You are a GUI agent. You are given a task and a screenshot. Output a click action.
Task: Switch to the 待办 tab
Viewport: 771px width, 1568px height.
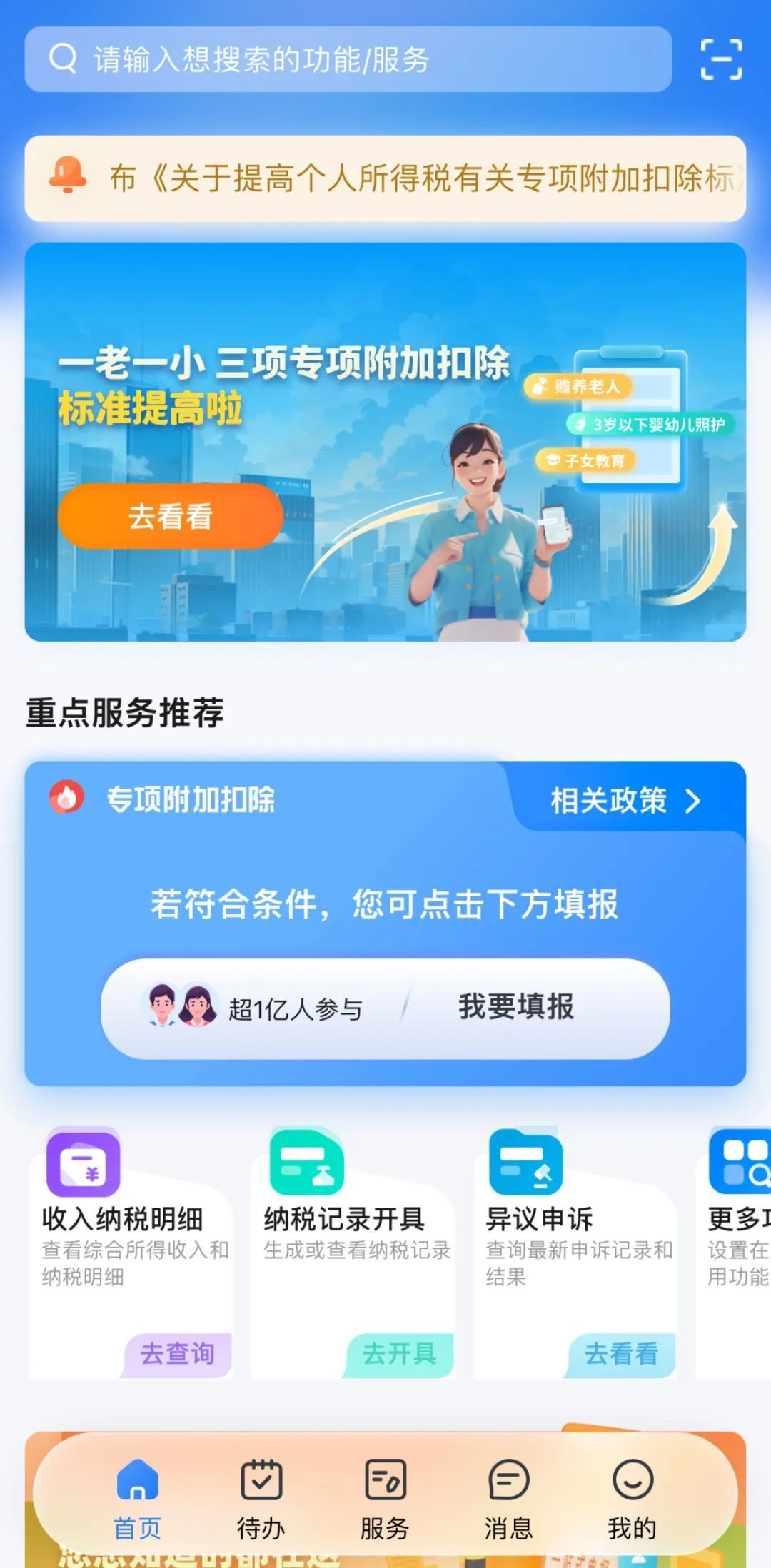[x=261, y=1497]
